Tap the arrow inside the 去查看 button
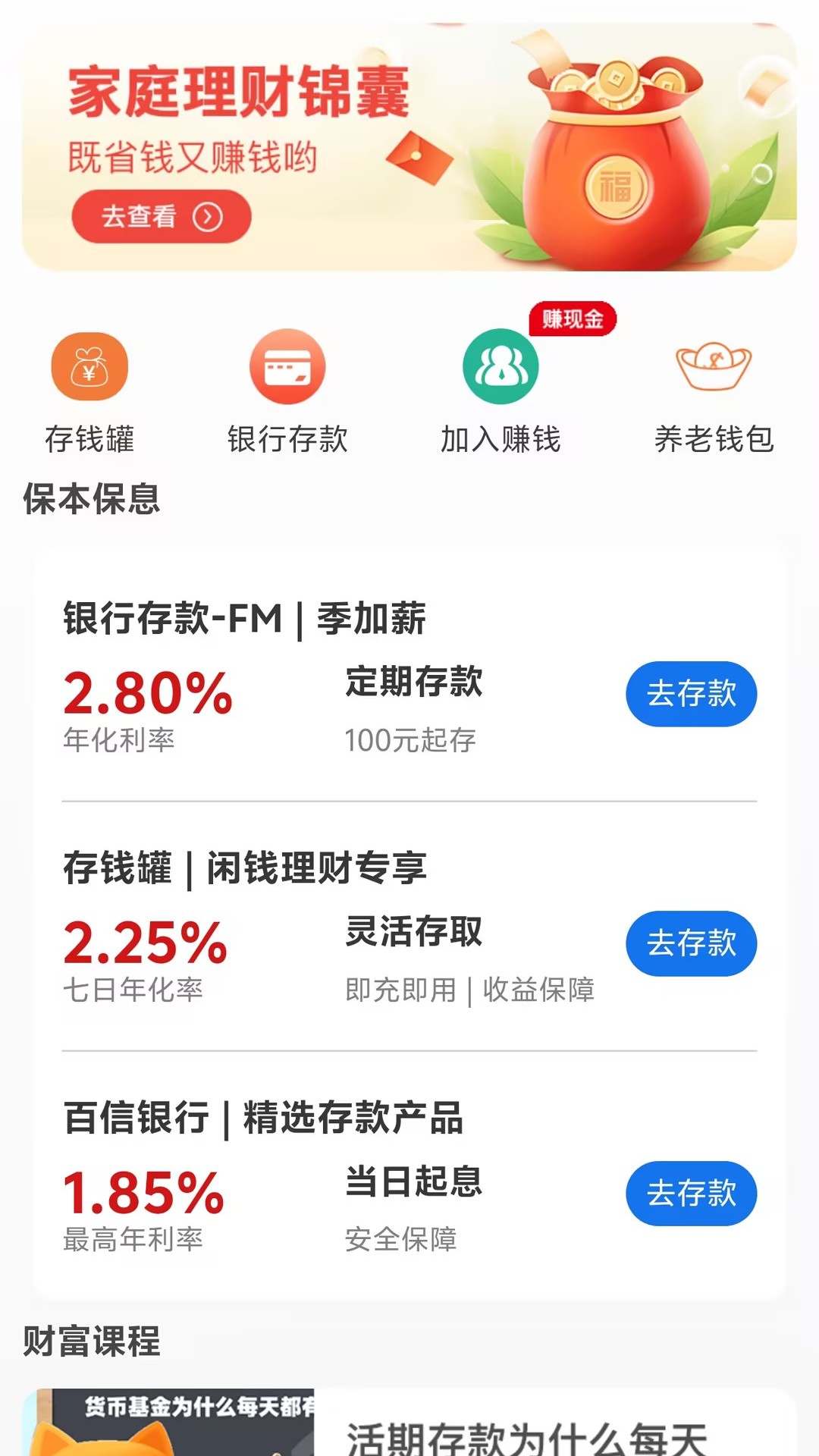 (206, 217)
